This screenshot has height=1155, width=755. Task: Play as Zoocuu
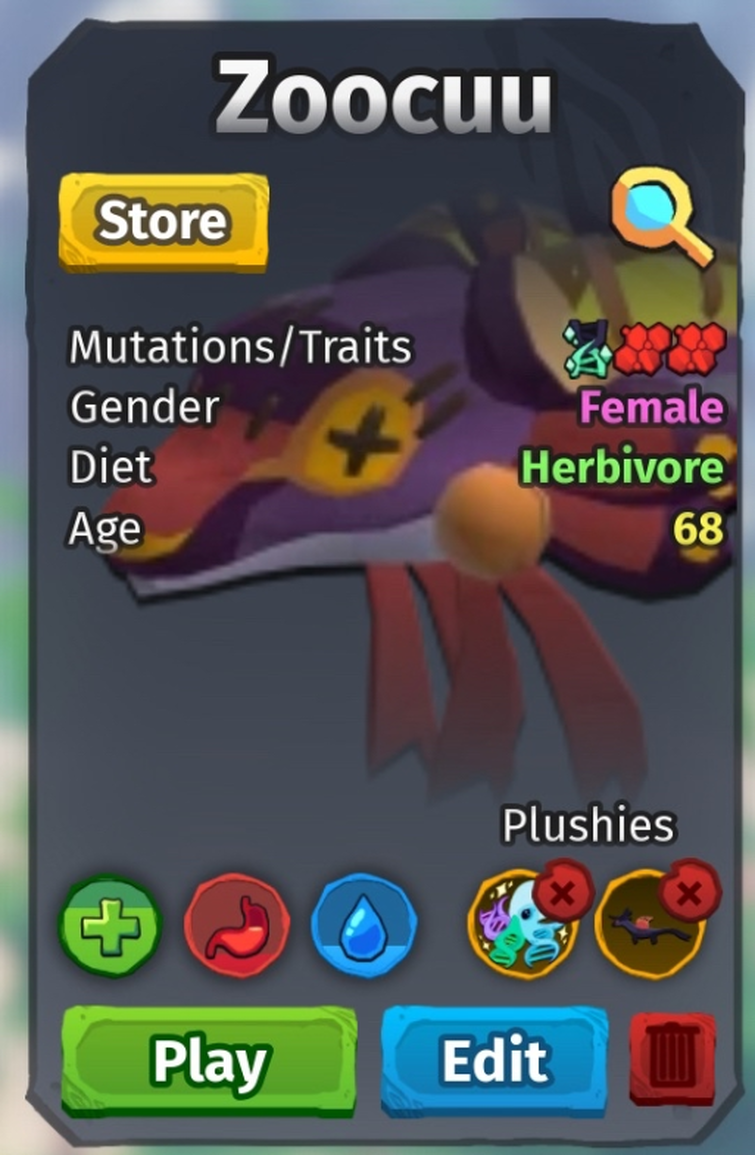[x=209, y=1059]
